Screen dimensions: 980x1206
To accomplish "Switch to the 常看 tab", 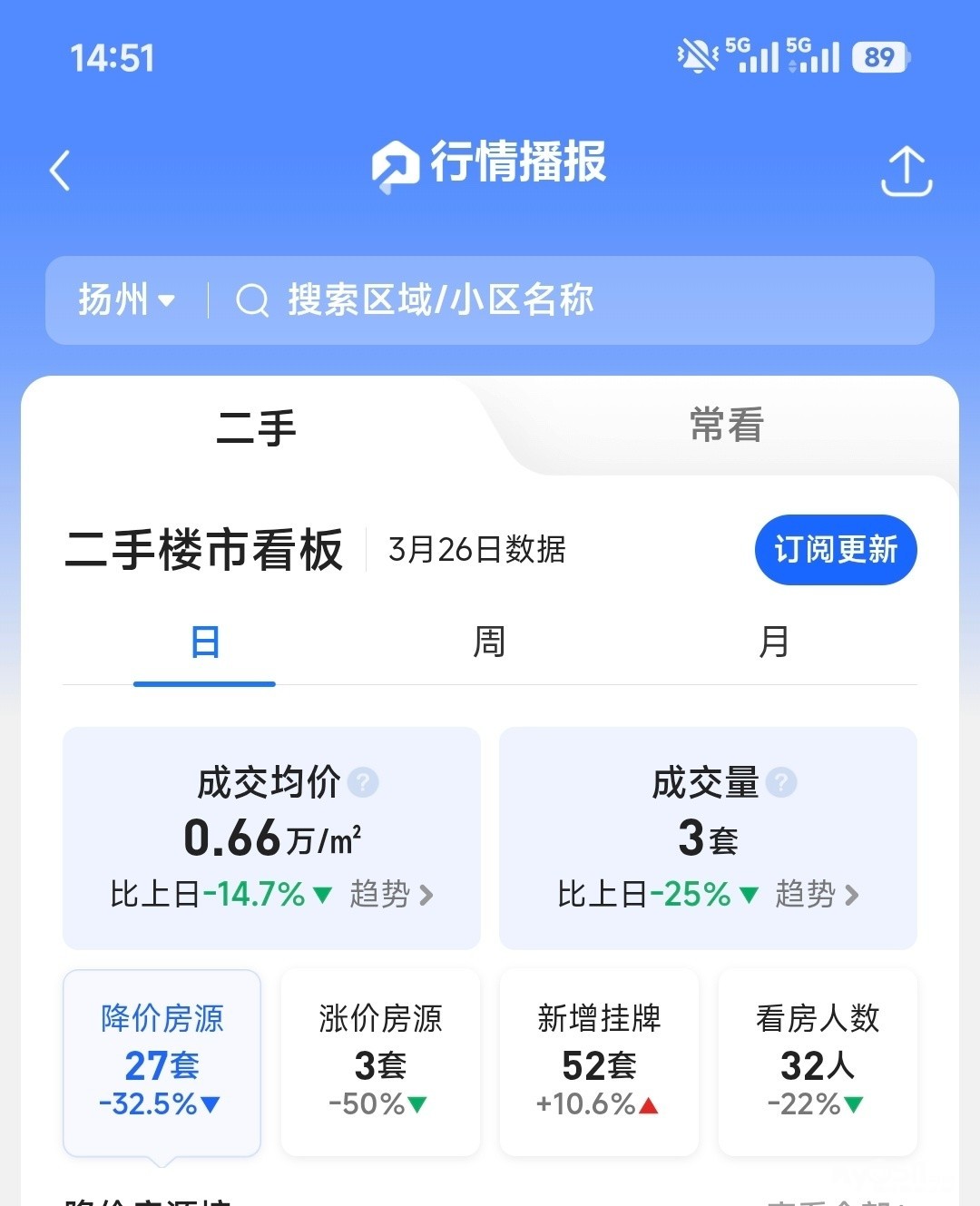I will point(727,425).
